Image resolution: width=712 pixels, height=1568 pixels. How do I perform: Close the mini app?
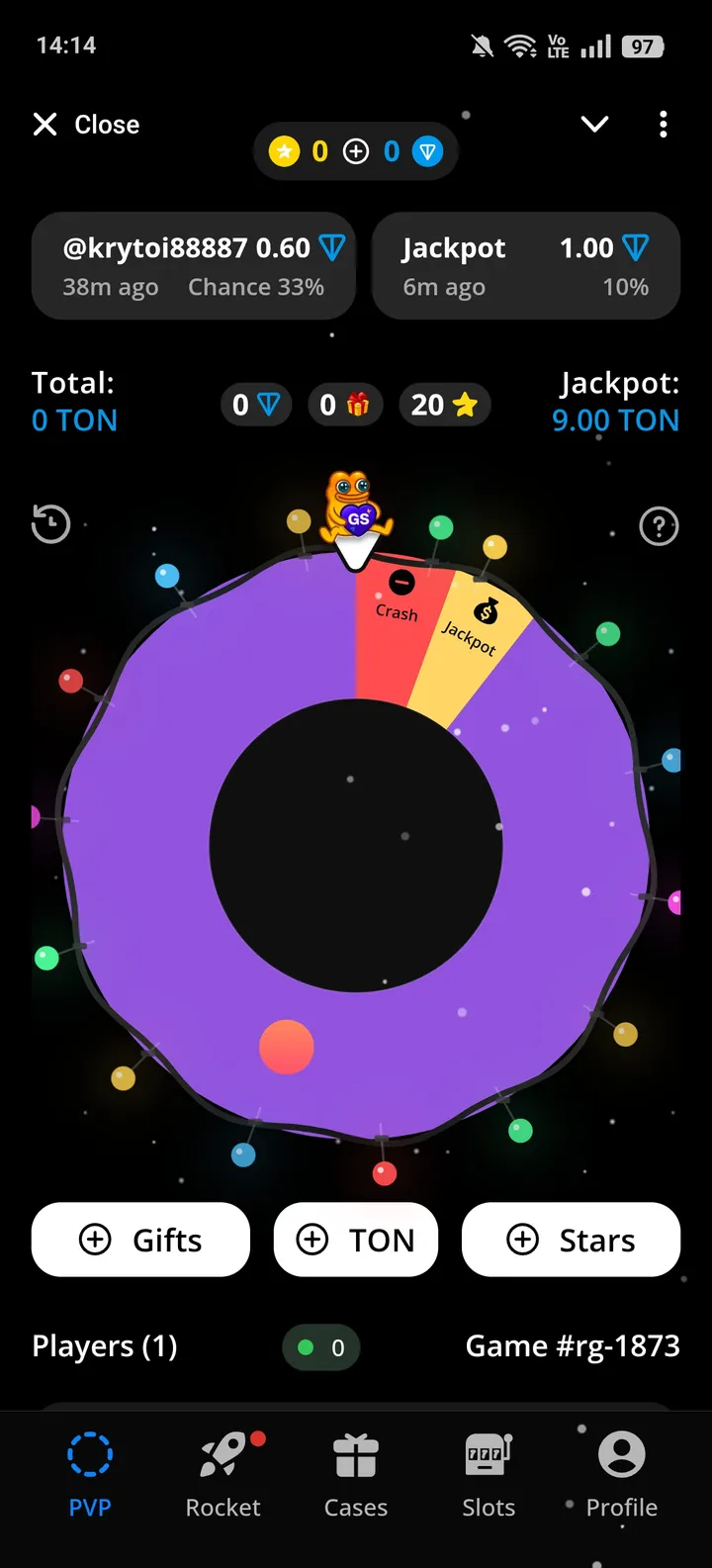(x=86, y=125)
